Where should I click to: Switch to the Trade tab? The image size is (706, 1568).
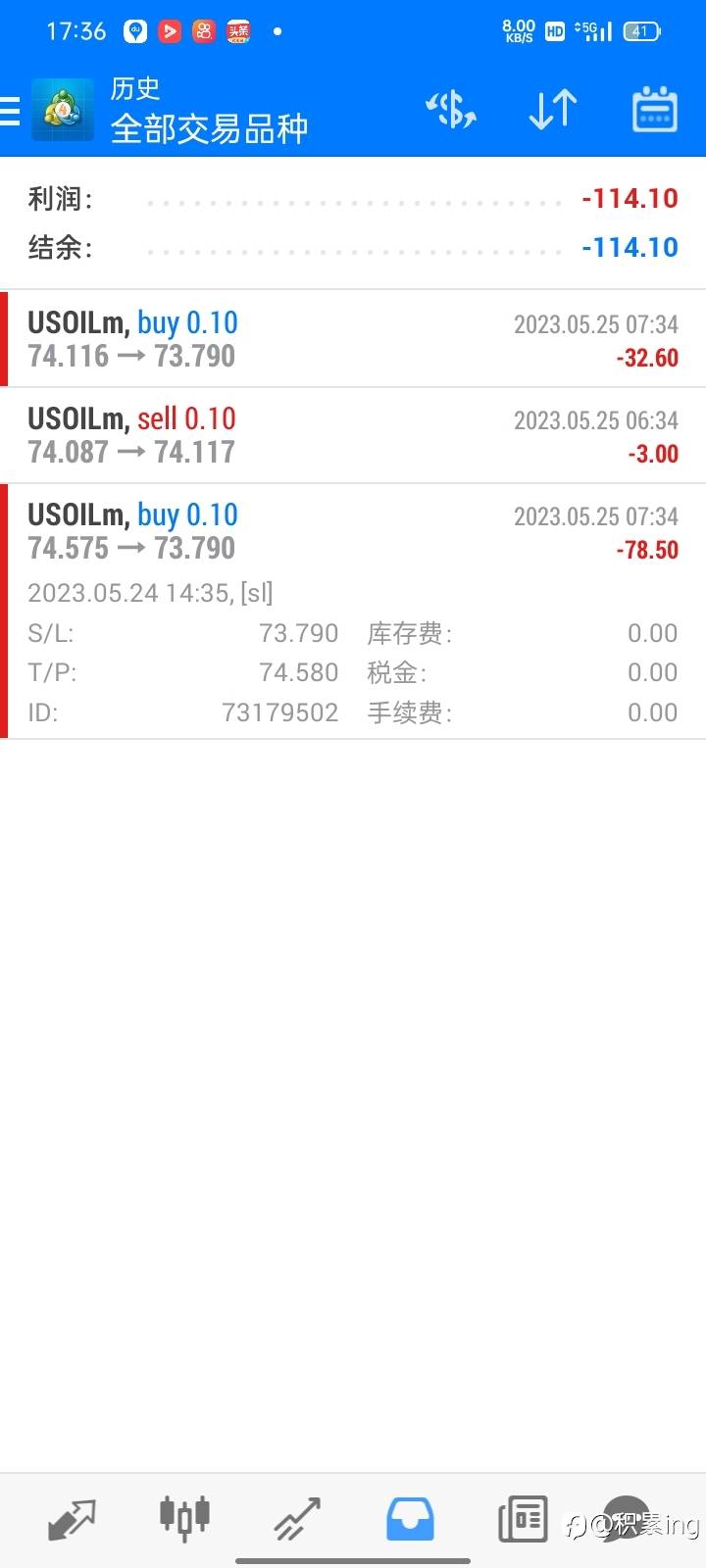click(297, 1519)
